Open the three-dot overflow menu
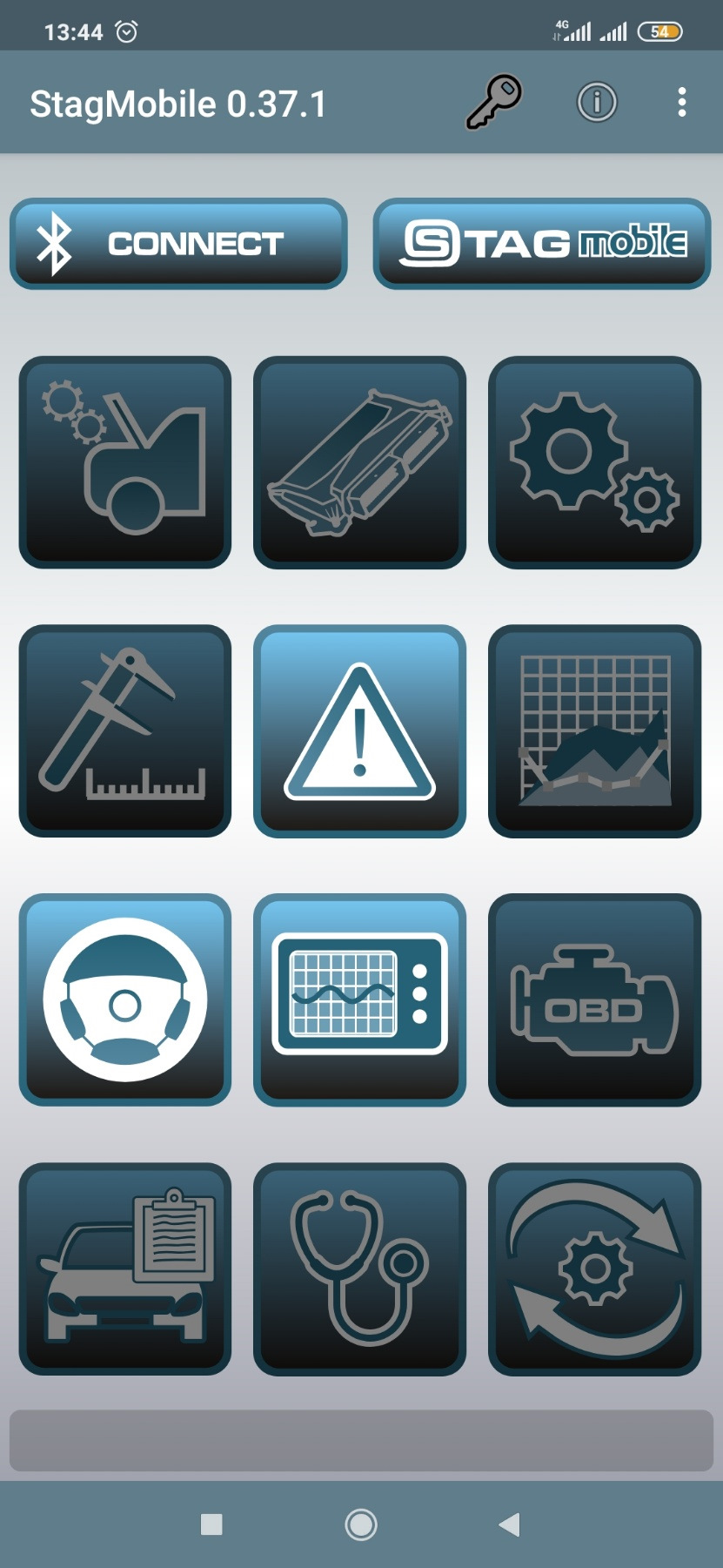Viewport: 723px width, 1568px height. (x=682, y=103)
